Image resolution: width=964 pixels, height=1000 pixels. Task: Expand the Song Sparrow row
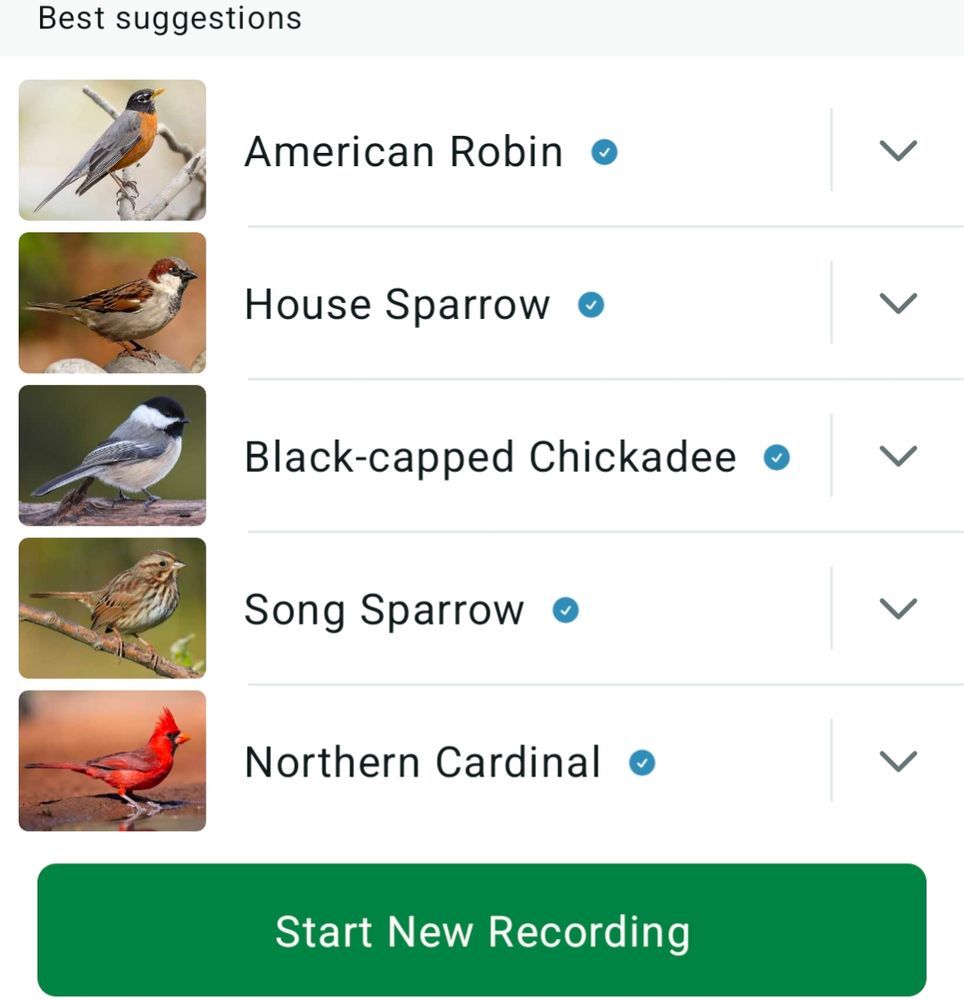pos(897,609)
